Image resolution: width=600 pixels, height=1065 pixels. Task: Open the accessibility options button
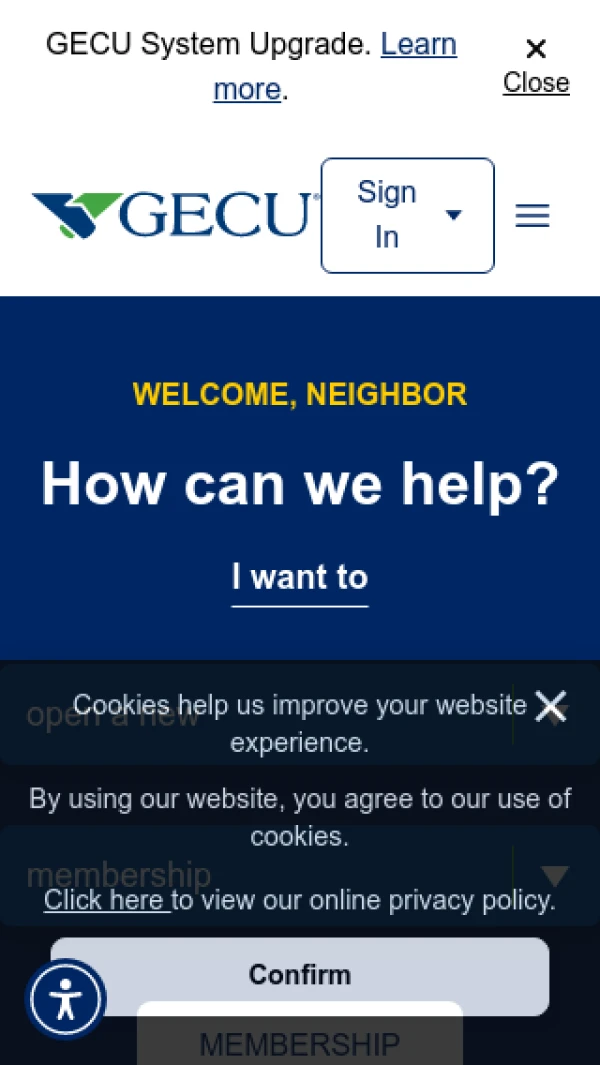[x=65, y=999]
